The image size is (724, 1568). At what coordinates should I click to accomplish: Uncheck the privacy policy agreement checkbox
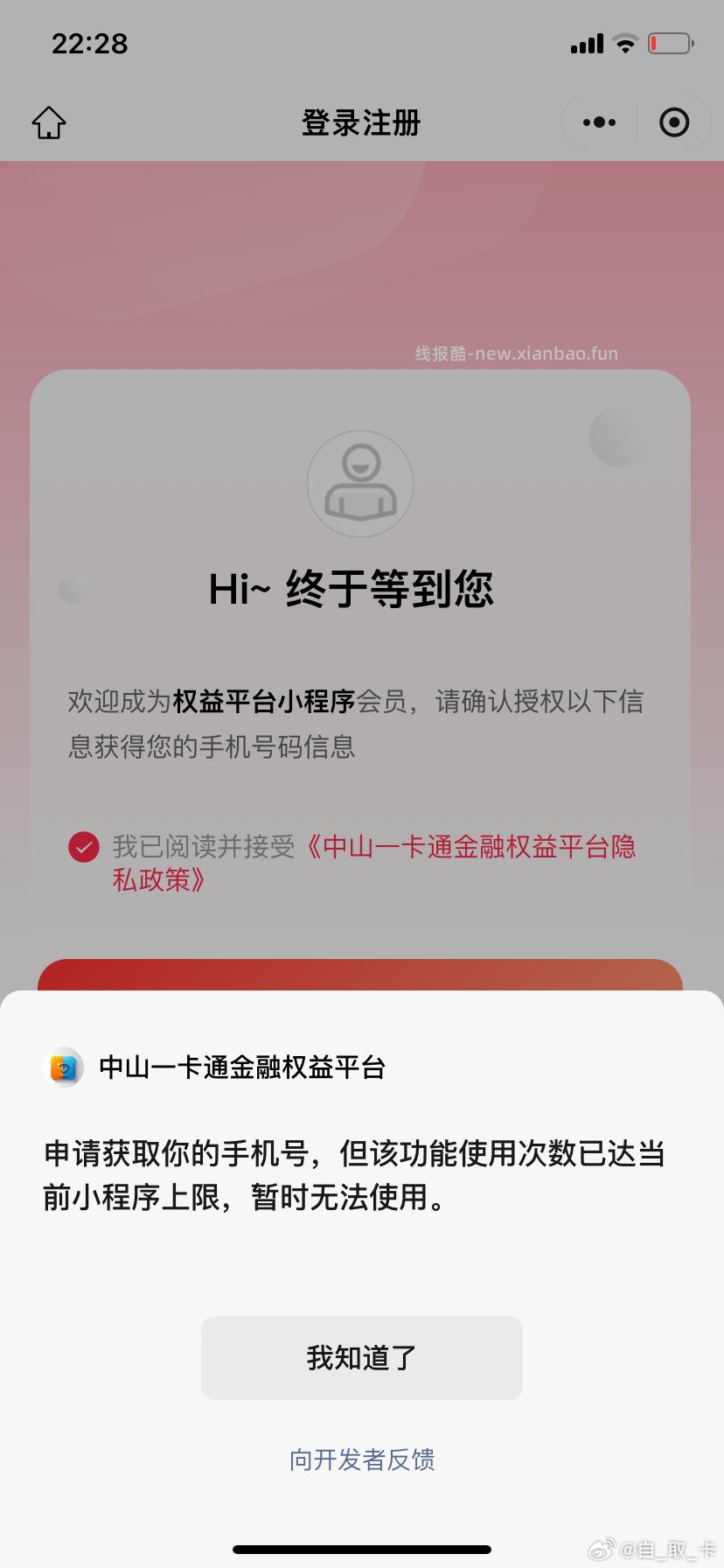point(83,847)
